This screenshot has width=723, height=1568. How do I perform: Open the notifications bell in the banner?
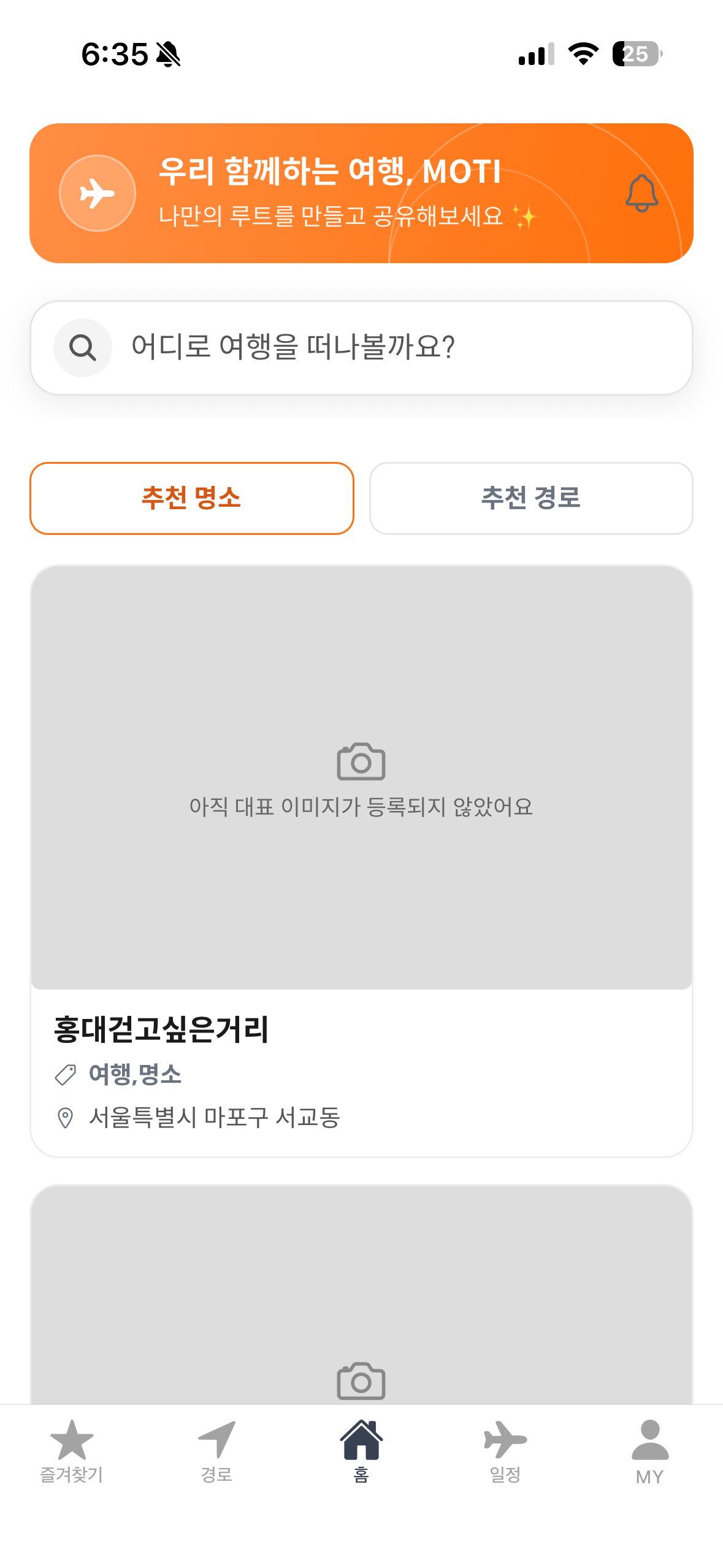tap(641, 193)
